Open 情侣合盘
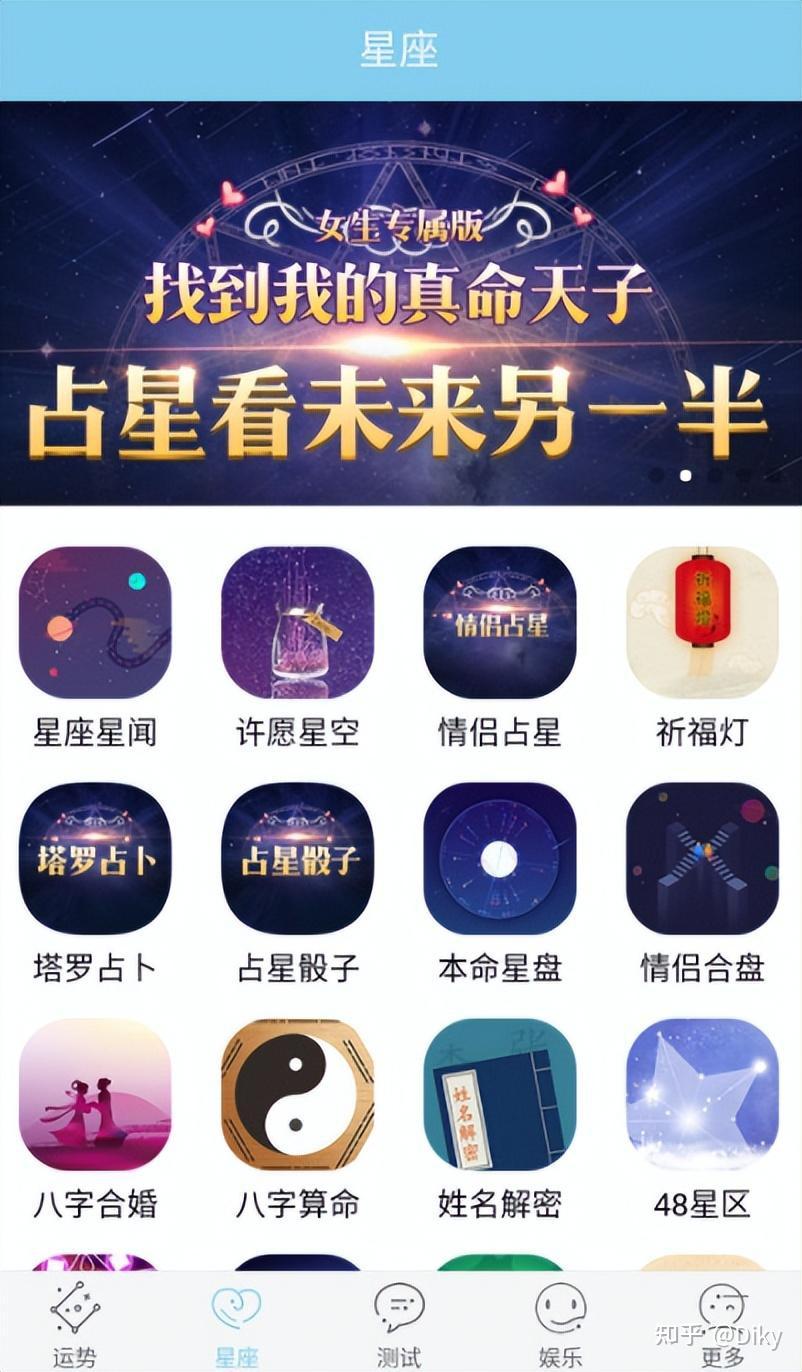802x1372 pixels. click(x=701, y=858)
